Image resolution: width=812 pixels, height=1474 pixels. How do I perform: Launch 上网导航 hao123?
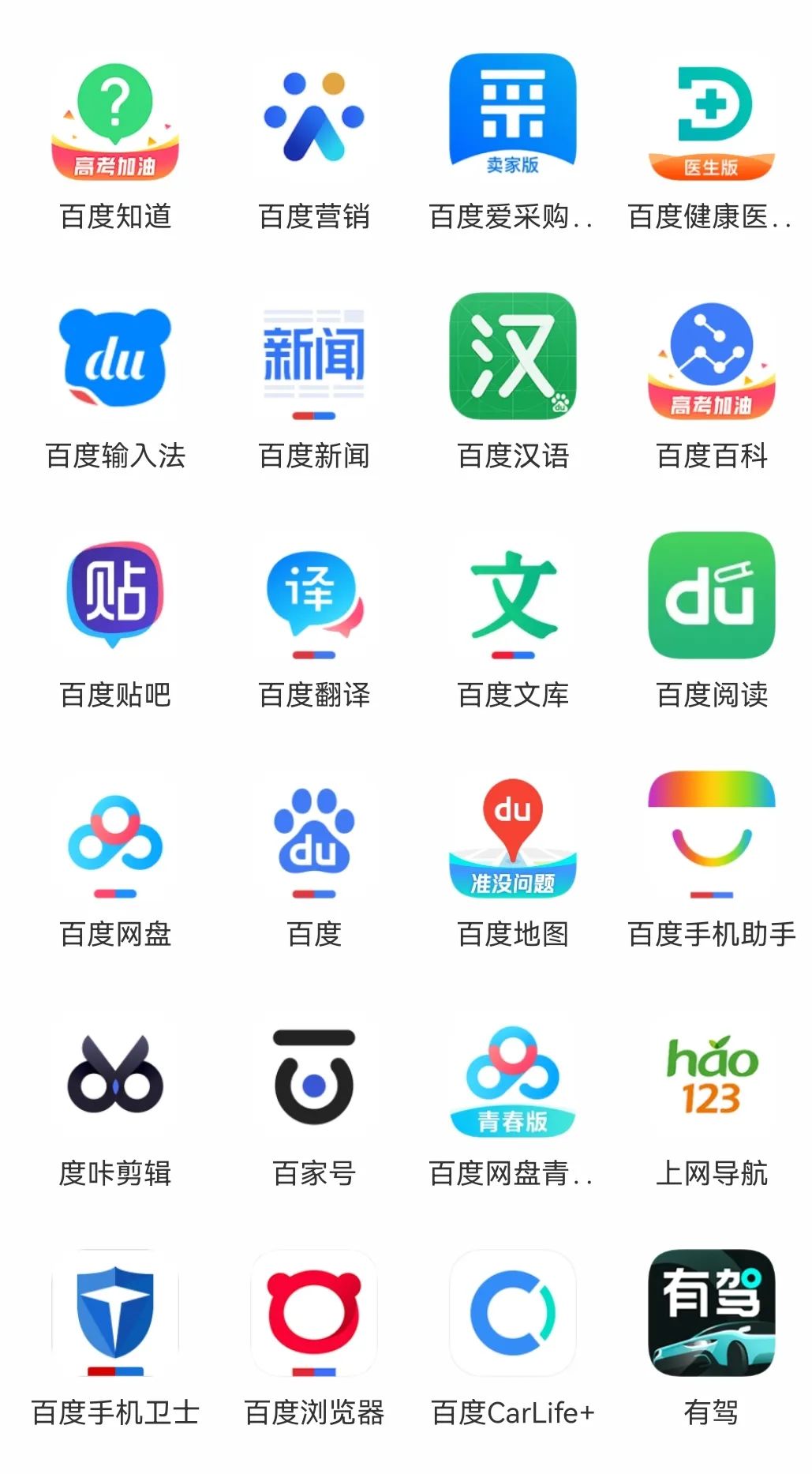click(712, 1078)
